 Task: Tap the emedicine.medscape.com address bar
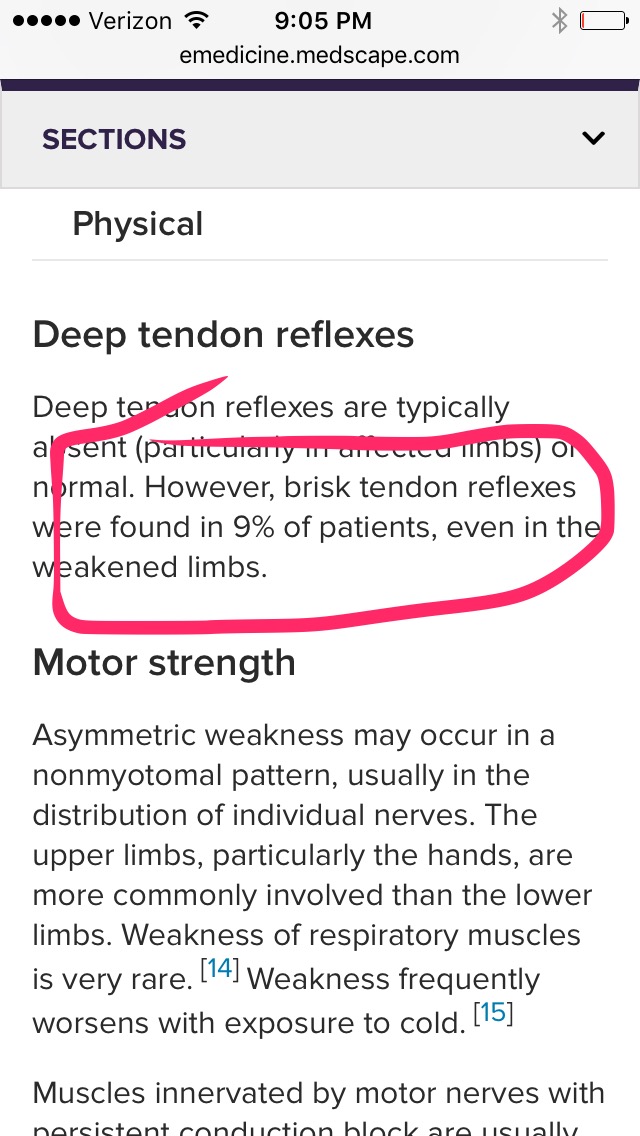(320, 56)
